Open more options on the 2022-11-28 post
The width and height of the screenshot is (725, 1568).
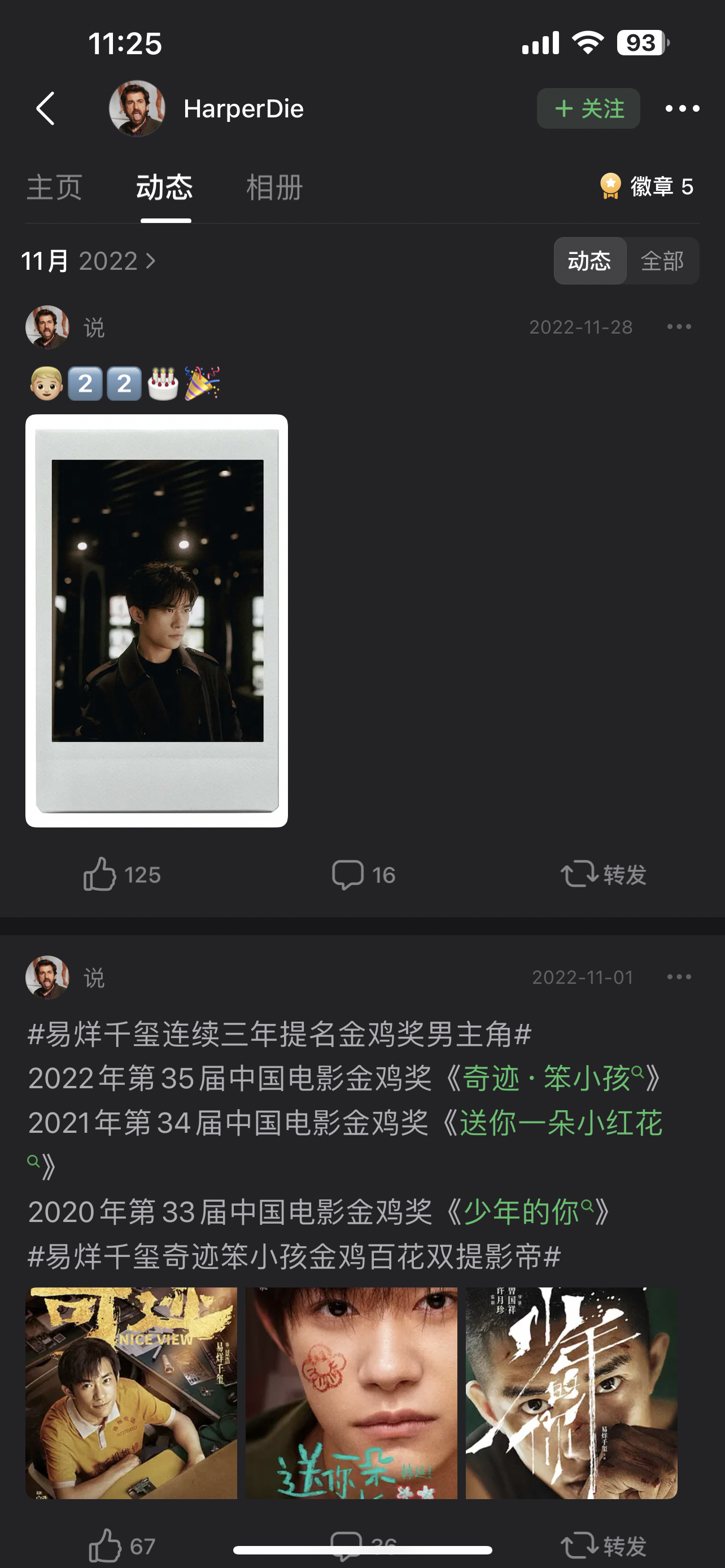click(679, 327)
